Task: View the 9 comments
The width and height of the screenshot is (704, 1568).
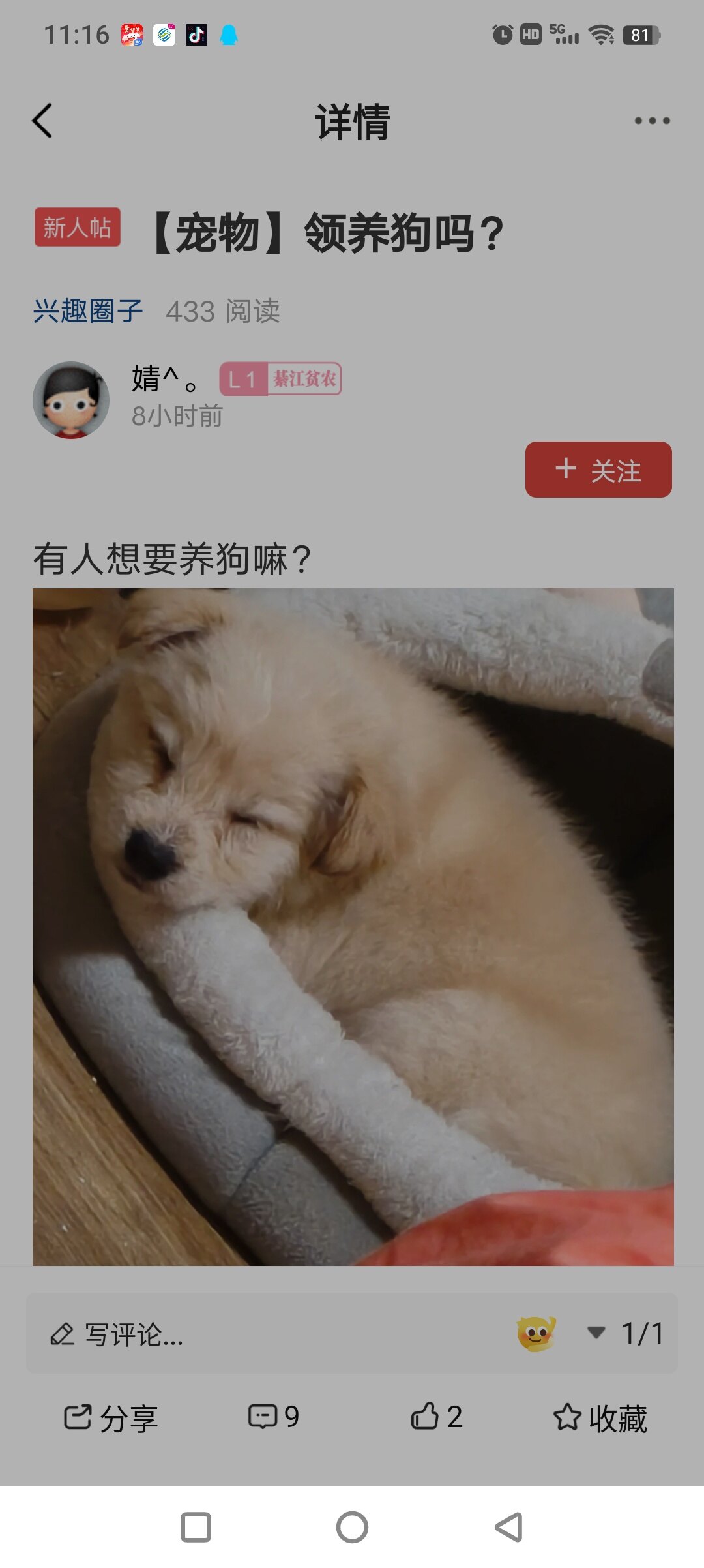Action: click(x=274, y=1417)
